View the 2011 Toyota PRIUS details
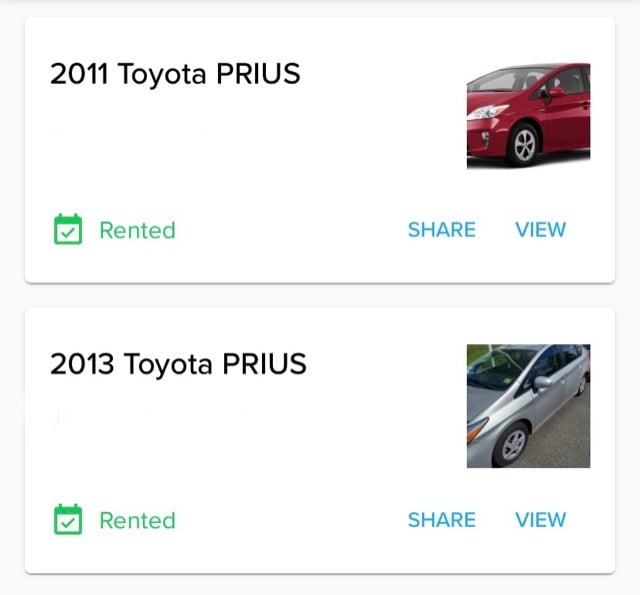640x595 pixels. pos(540,230)
